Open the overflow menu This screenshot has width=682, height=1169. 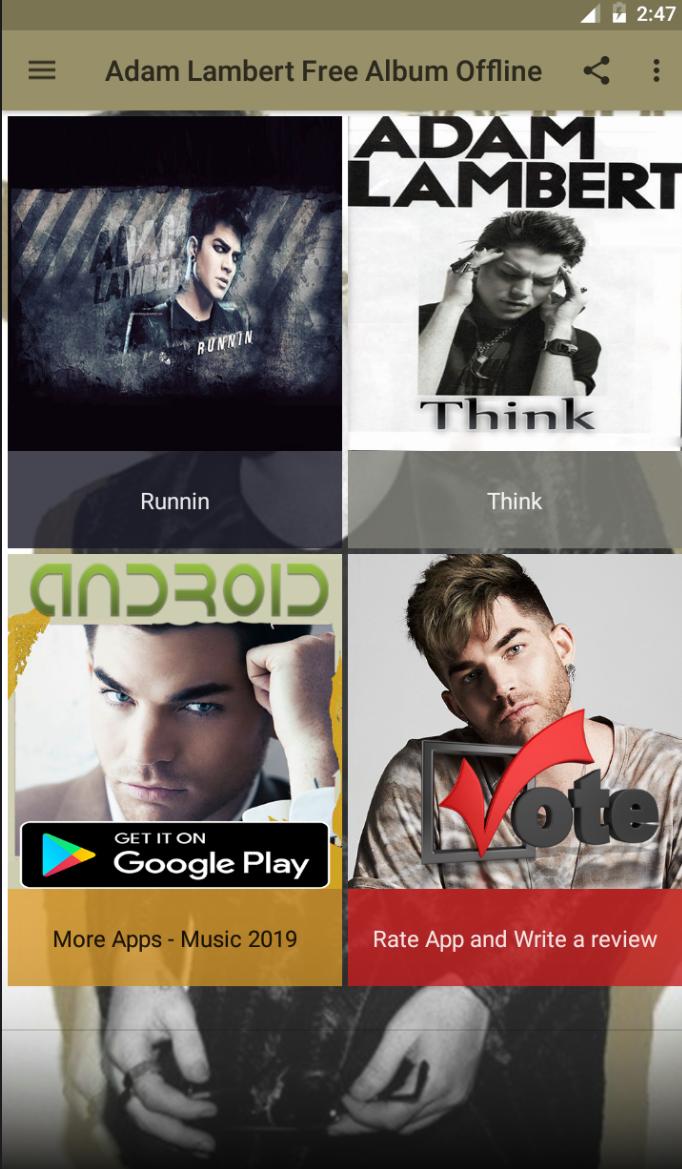(656, 71)
